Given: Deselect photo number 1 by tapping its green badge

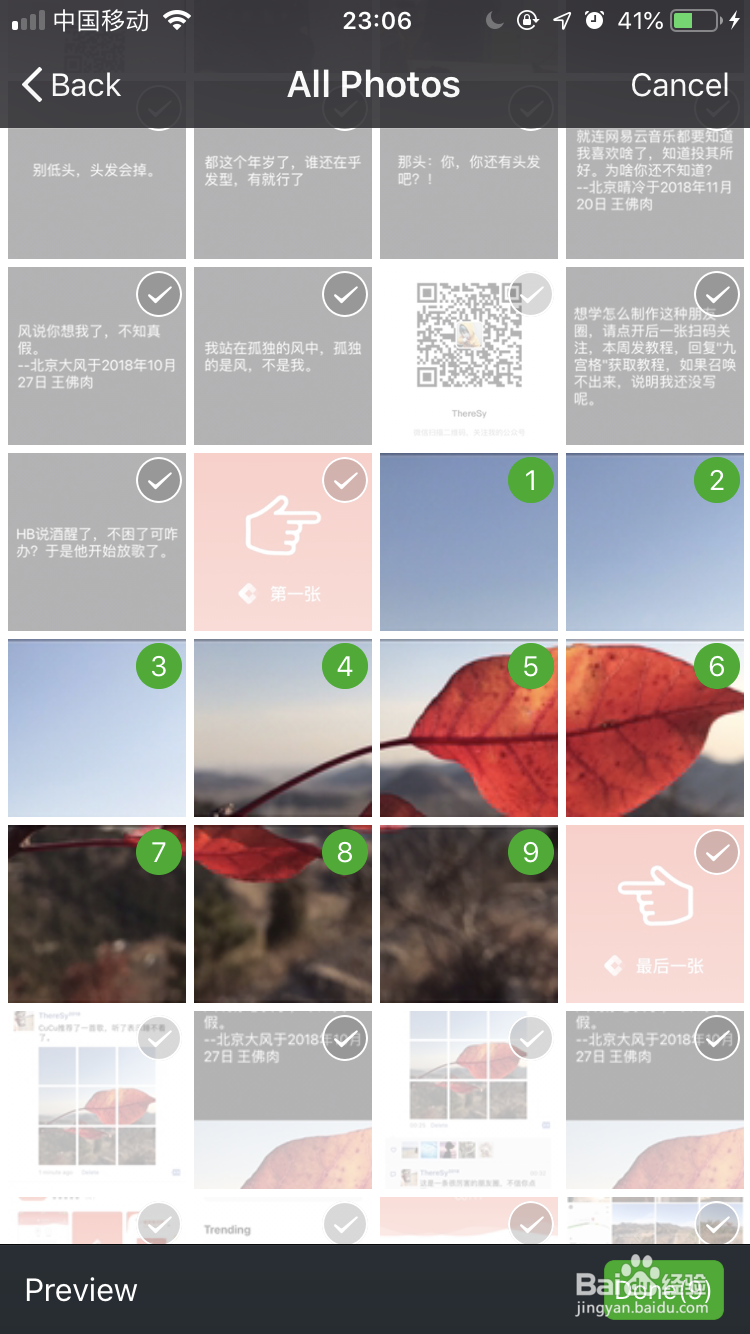Looking at the screenshot, I should click(x=530, y=480).
